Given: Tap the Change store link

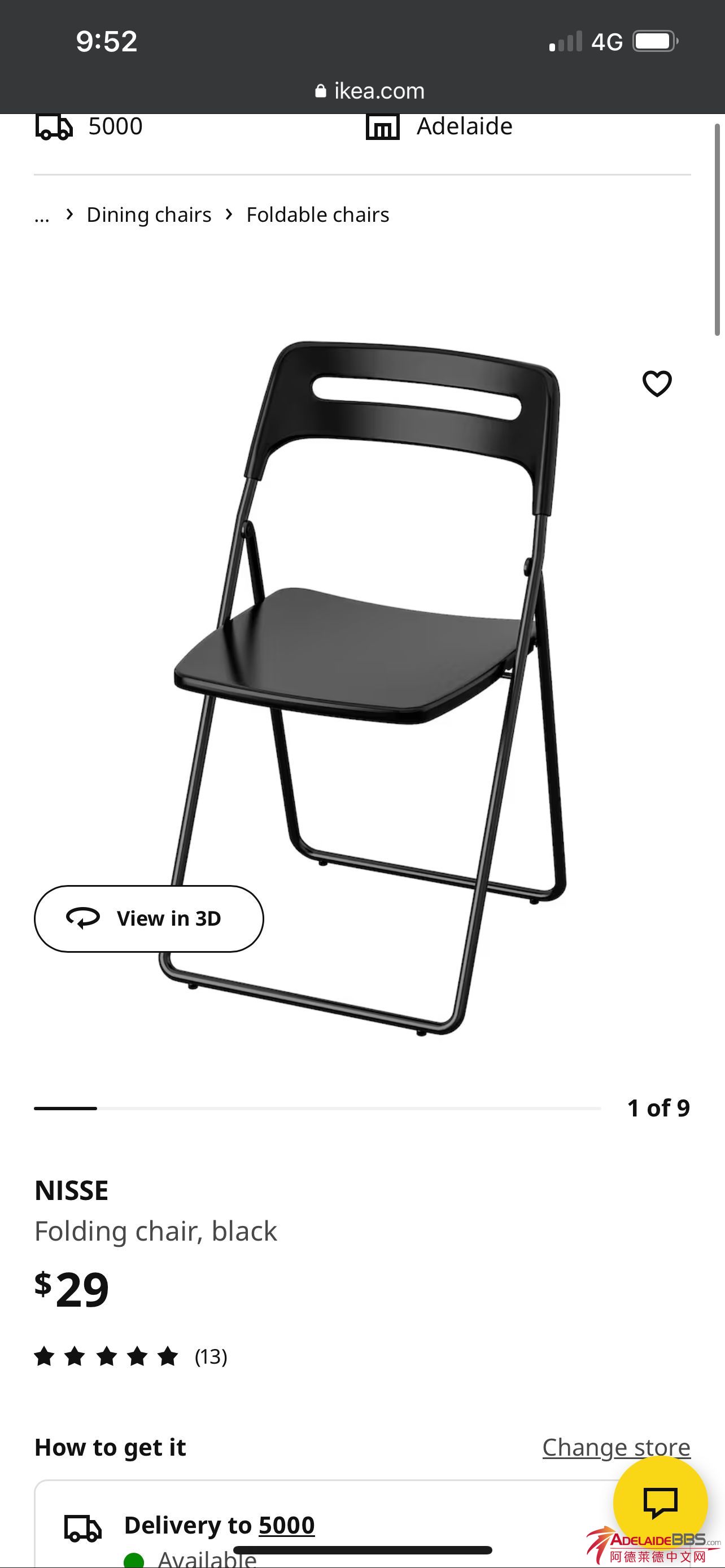Looking at the screenshot, I should click(x=615, y=1447).
